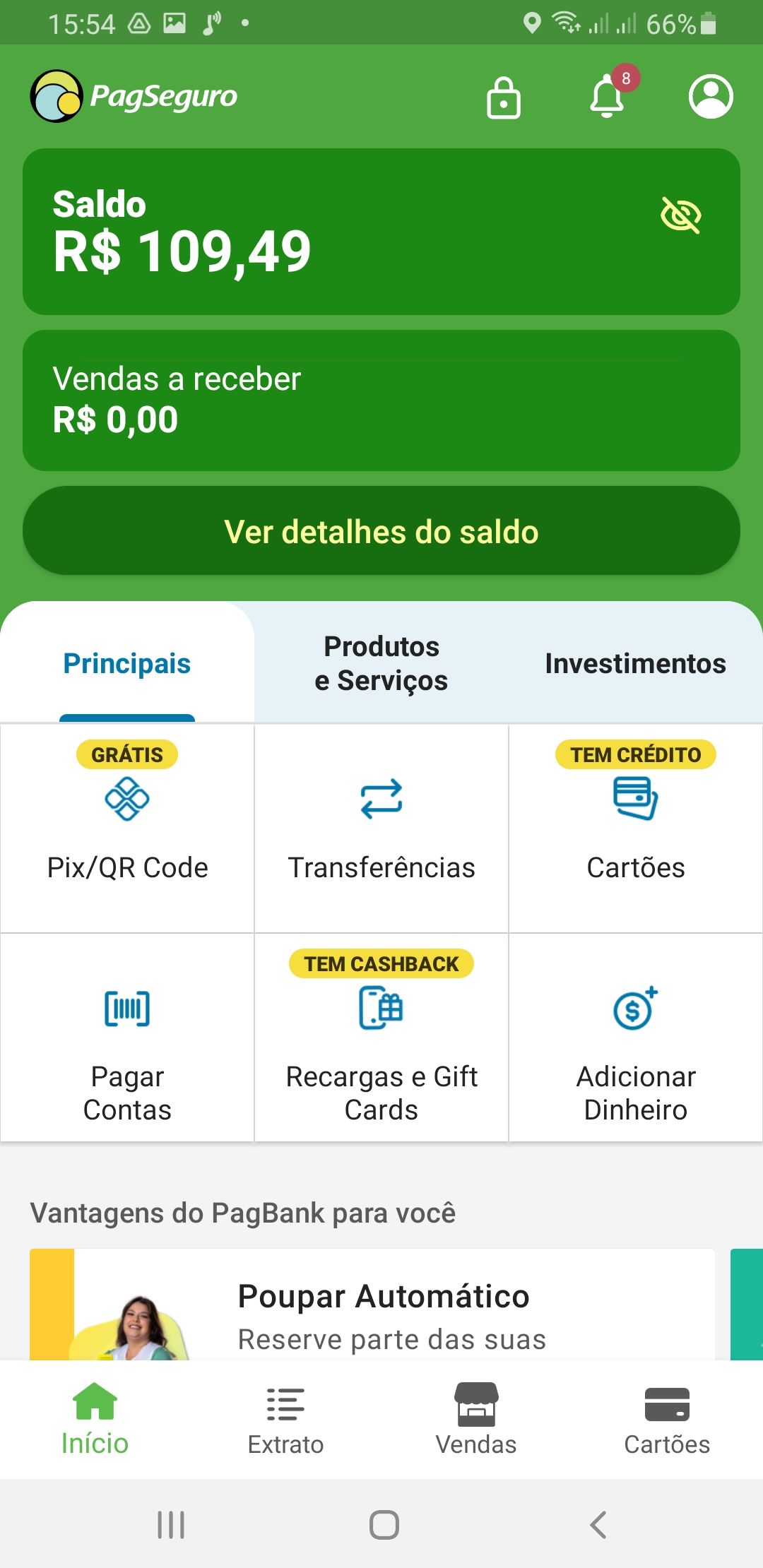Select the Principais tab

coord(127,664)
